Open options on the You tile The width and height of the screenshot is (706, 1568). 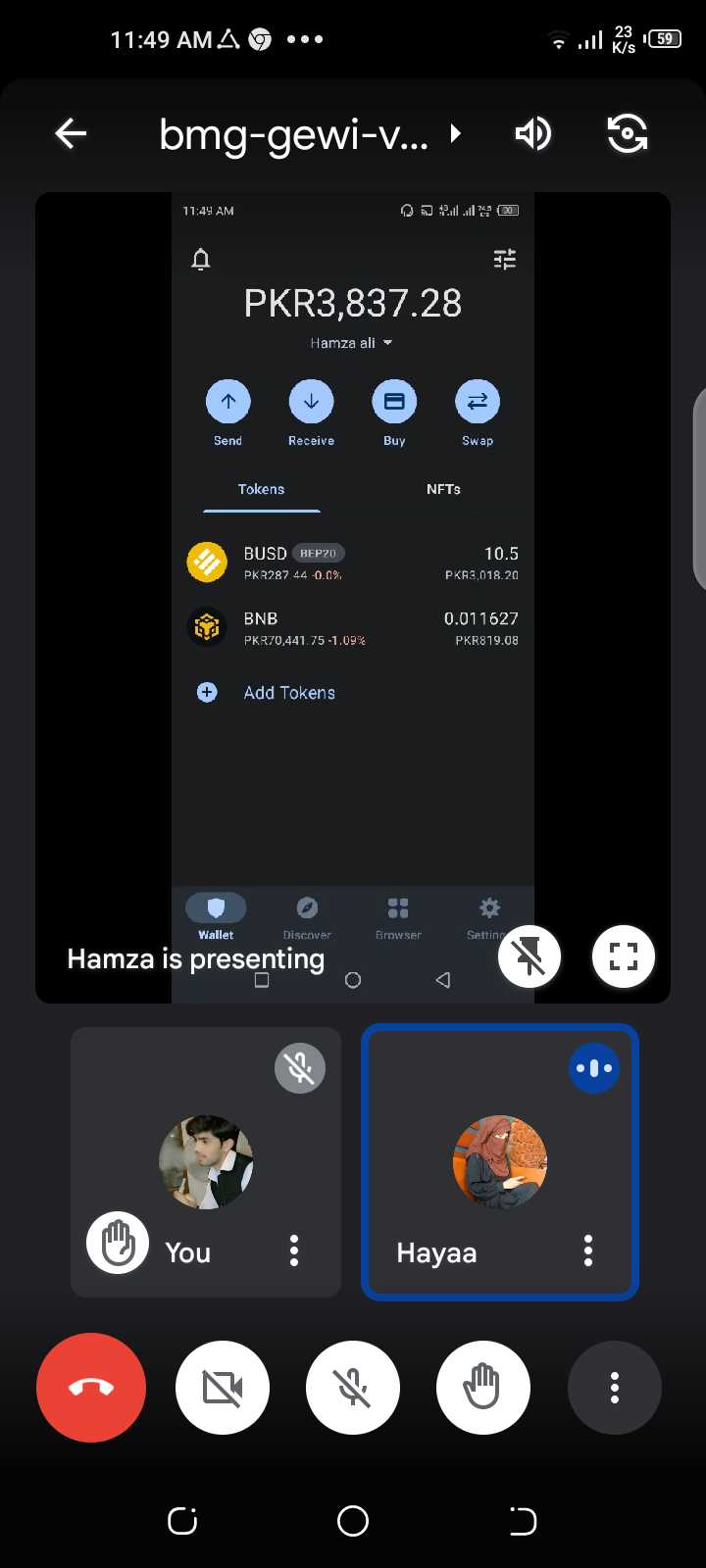point(294,1250)
